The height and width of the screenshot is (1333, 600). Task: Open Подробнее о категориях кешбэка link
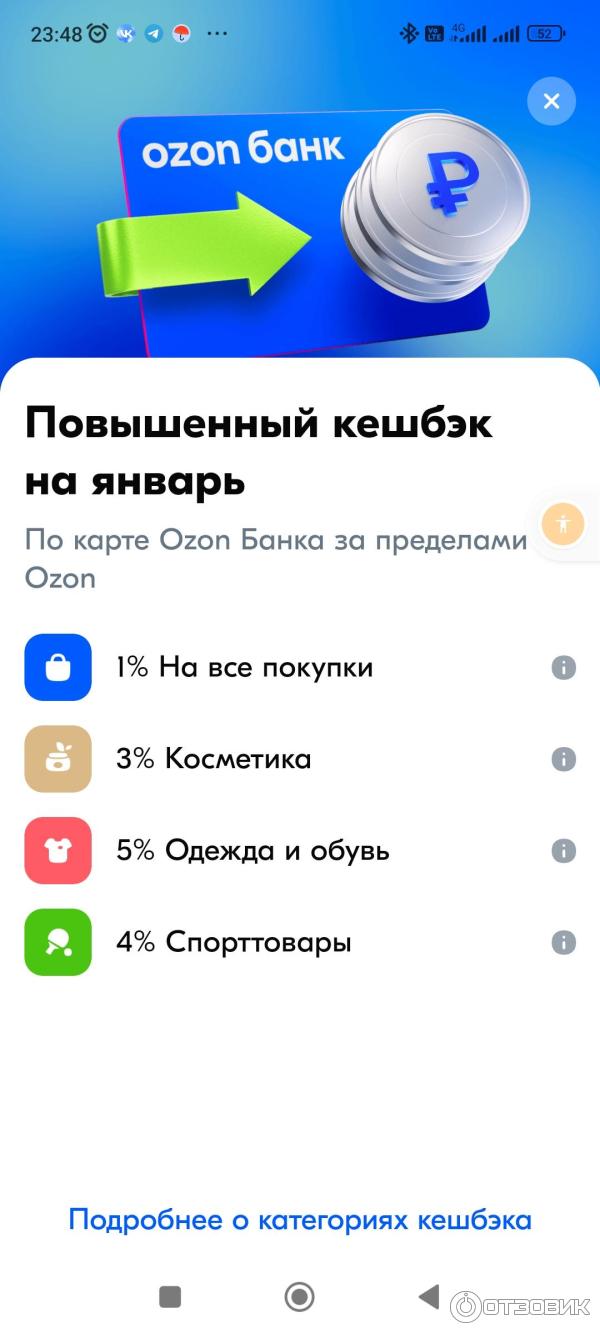(300, 1220)
